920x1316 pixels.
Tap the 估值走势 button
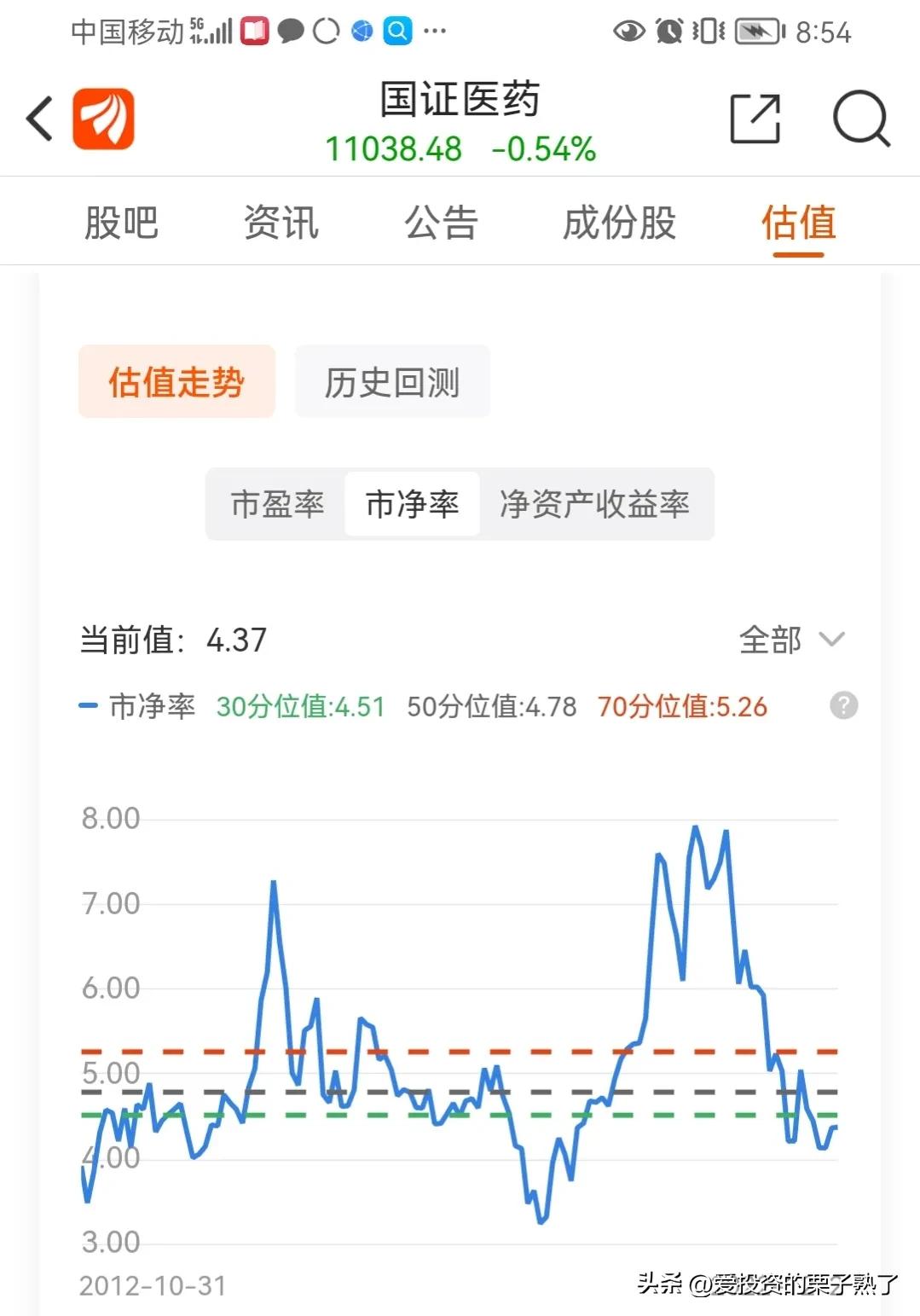coord(176,382)
